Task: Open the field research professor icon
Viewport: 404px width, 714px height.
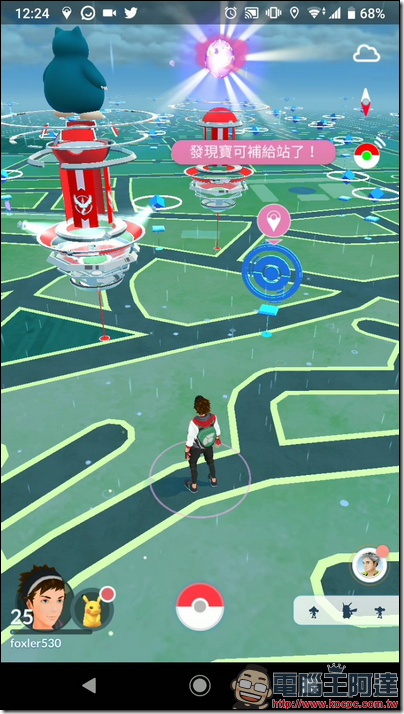Action: pyautogui.click(x=370, y=565)
